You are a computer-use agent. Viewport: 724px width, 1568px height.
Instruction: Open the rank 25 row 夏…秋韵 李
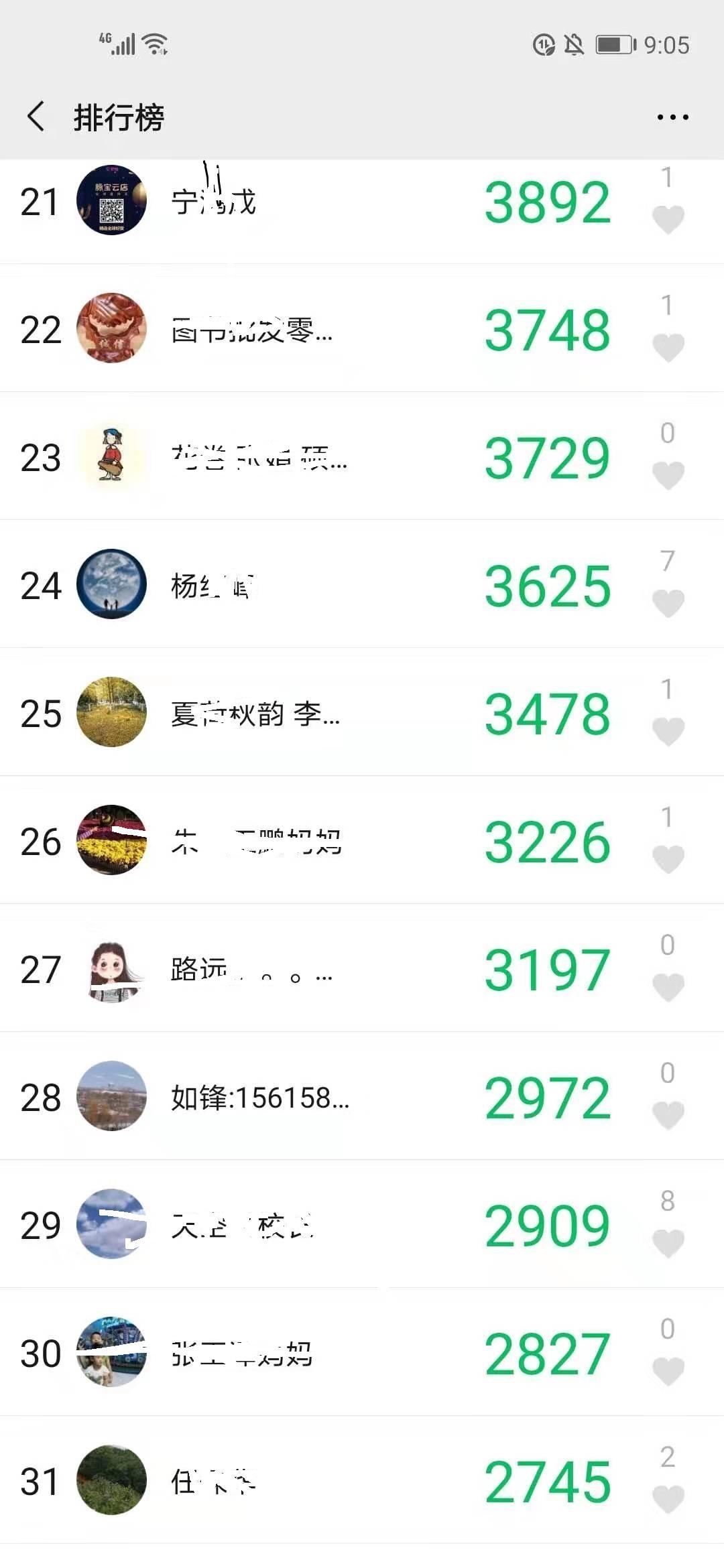tap(302, 714)
